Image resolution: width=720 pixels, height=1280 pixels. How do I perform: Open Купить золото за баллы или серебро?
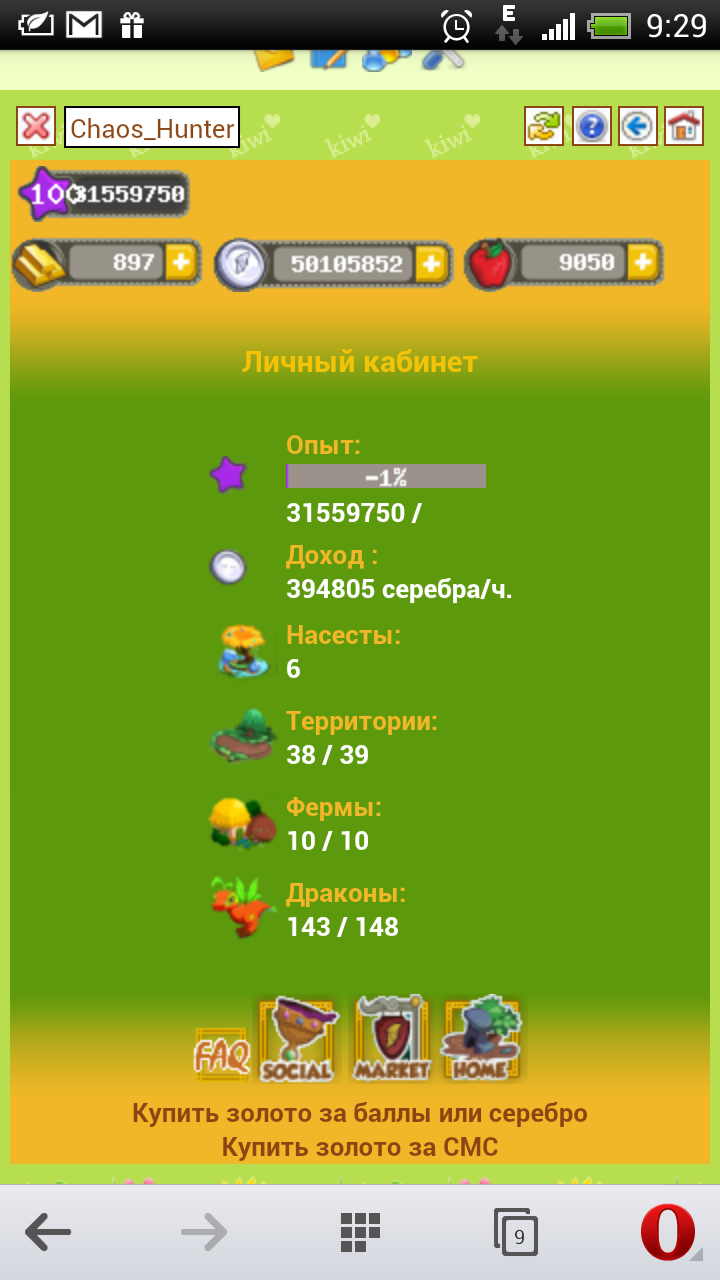coord(360,1113)
